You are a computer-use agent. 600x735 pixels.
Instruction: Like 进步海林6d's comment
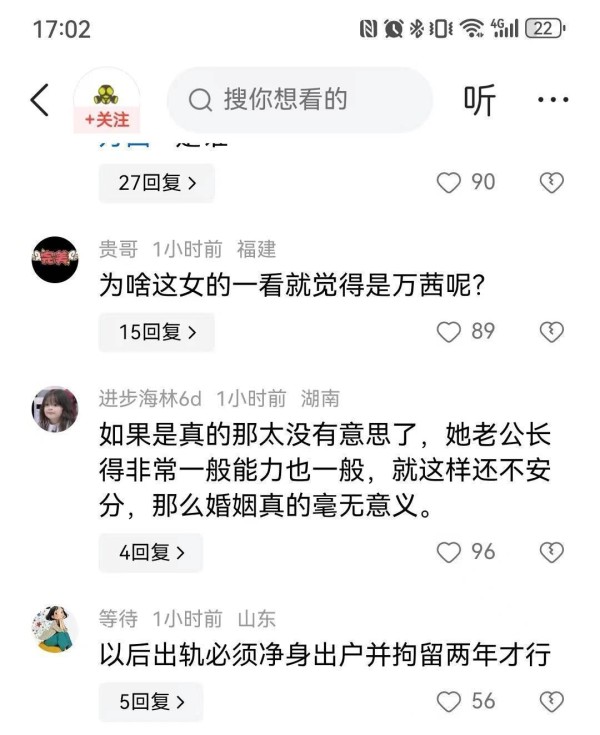450,552
